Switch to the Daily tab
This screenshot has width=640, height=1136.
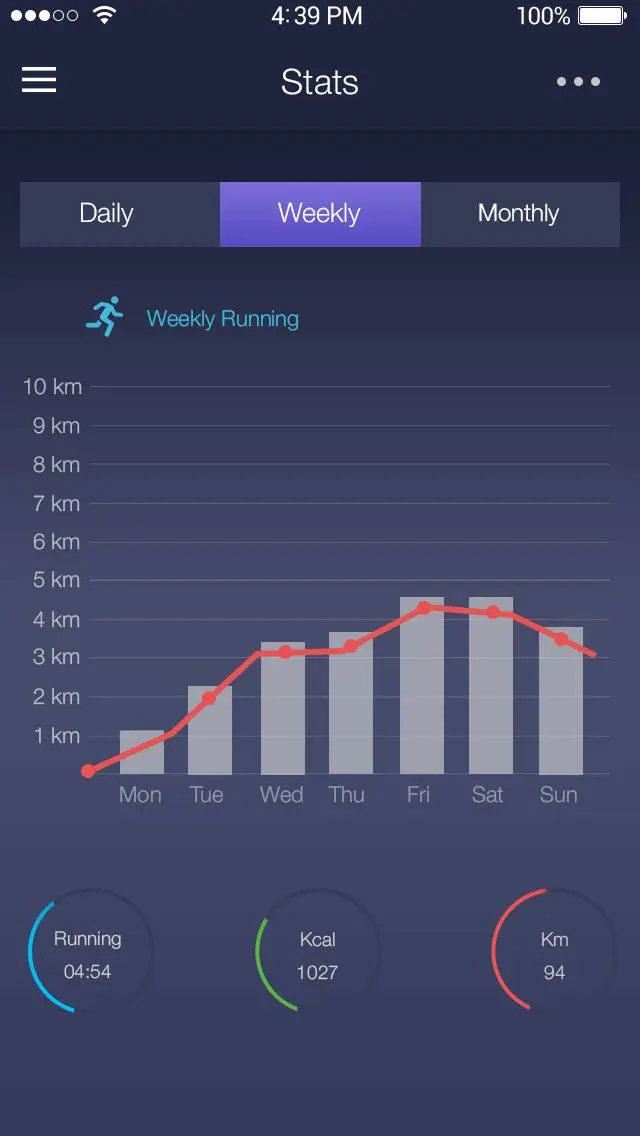120,214
